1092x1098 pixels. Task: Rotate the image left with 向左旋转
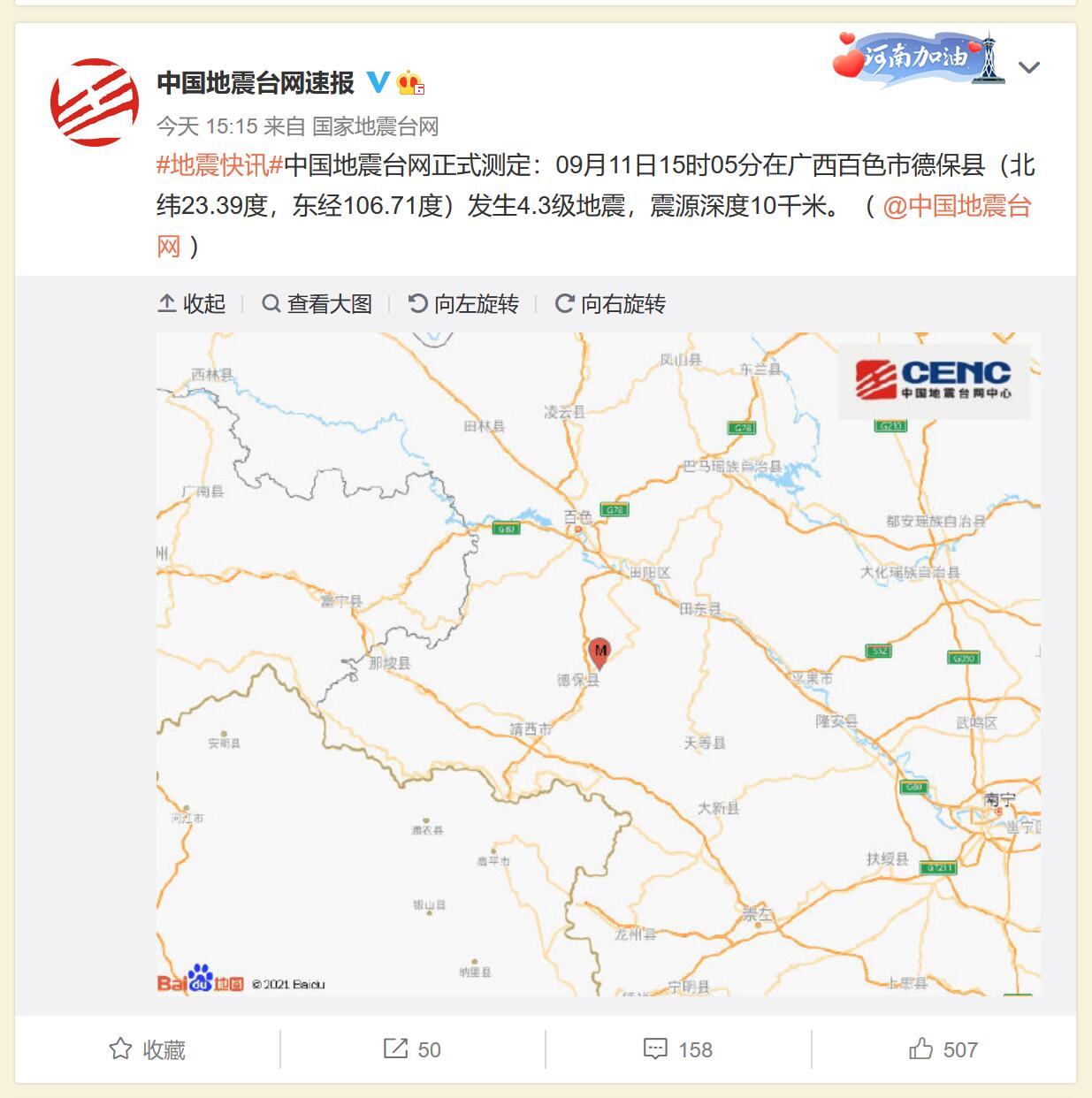click(463, 304)
